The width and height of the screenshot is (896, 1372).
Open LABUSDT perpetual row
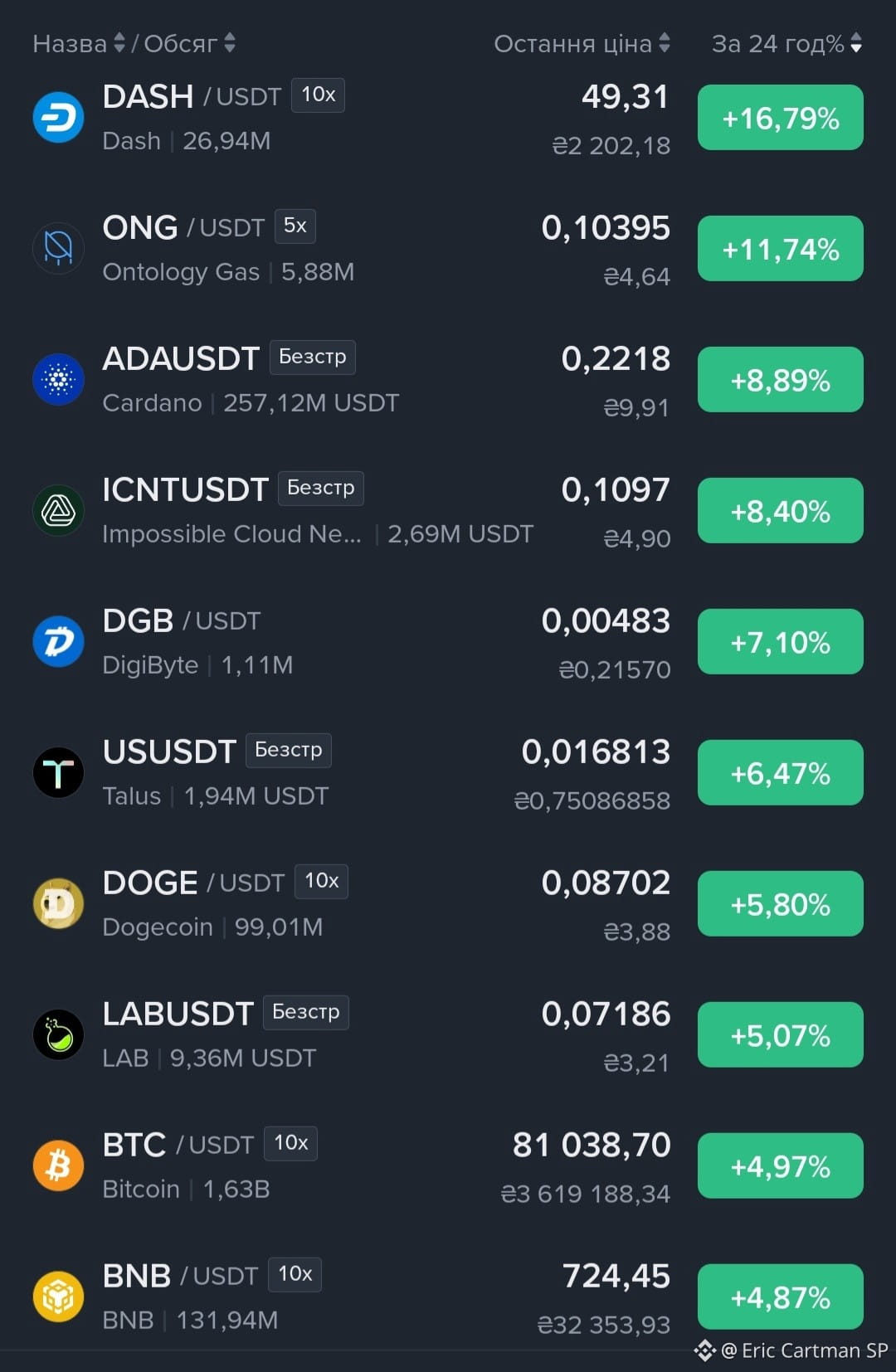448,1035
